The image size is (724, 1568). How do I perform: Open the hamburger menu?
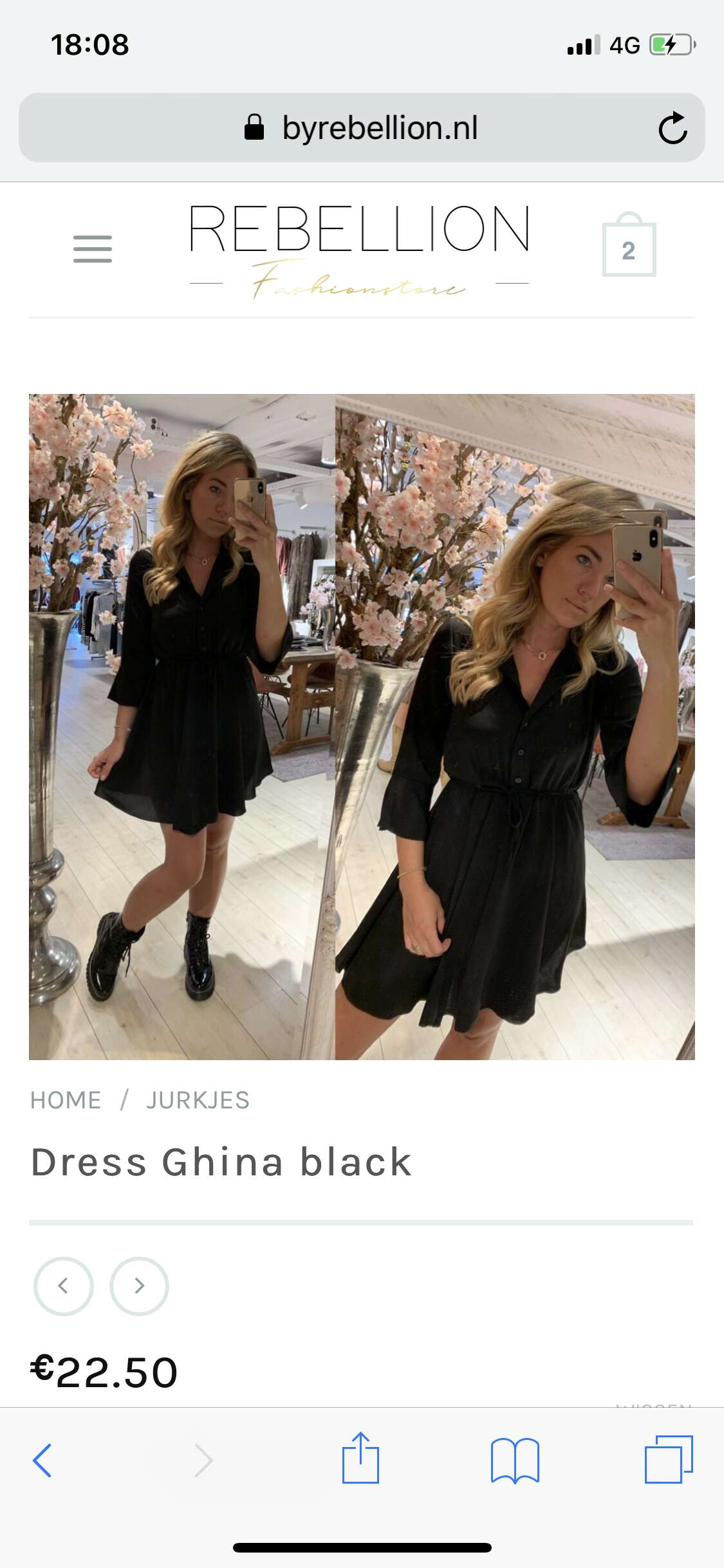[x=93, y=249]
